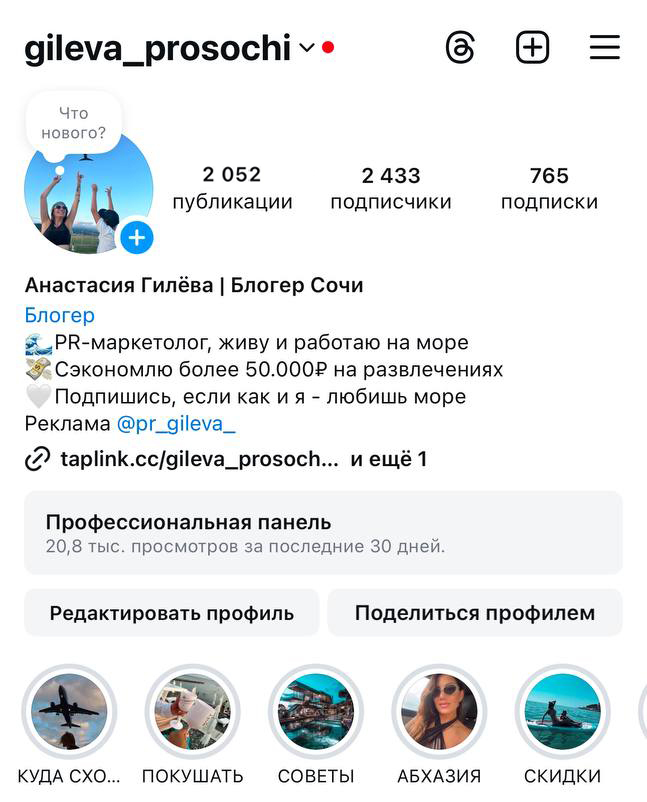Add a story via profile photo plus

(137, 238)
